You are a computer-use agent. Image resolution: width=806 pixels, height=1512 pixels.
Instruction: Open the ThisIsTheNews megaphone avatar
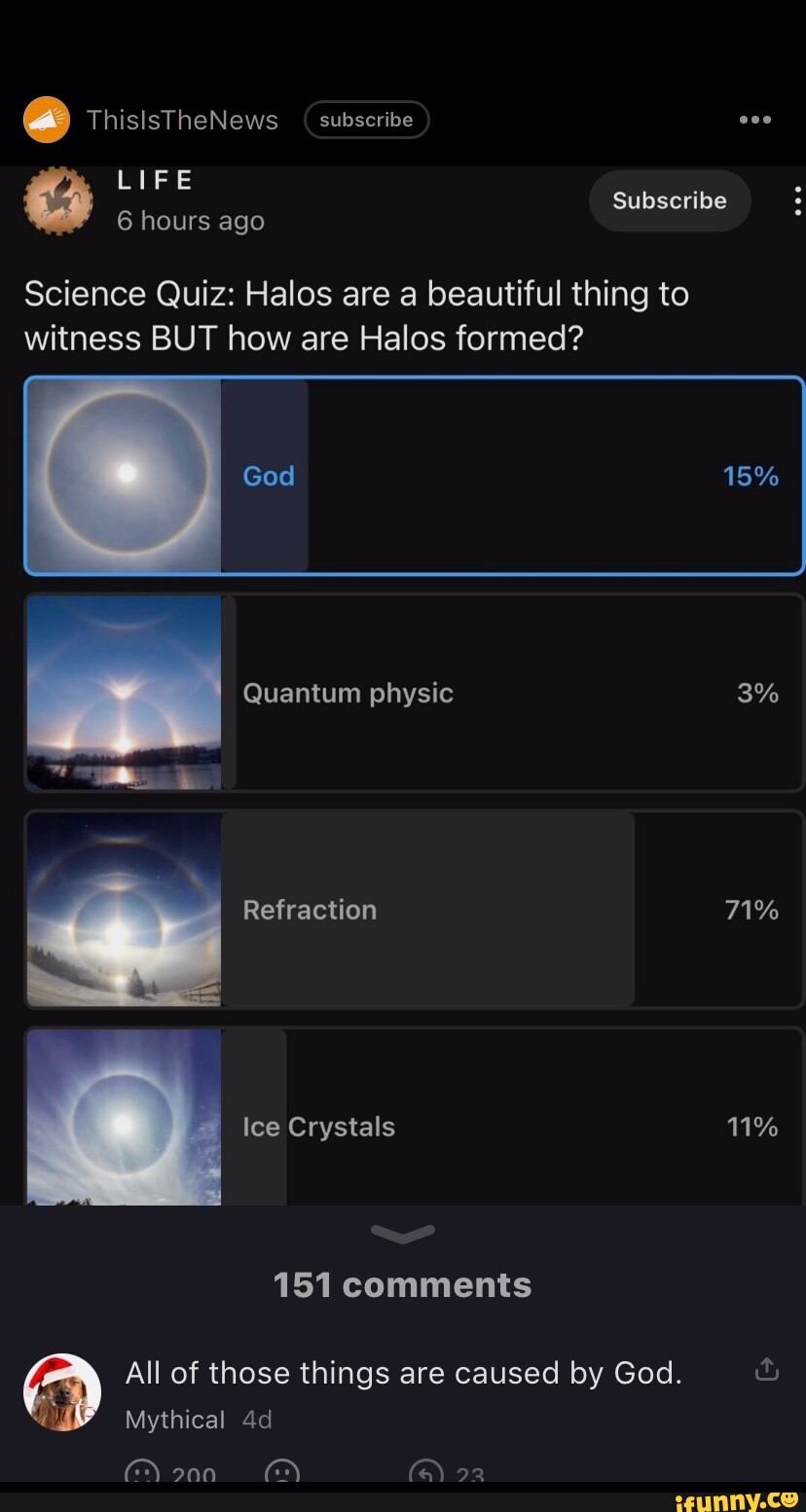(46, 119)
